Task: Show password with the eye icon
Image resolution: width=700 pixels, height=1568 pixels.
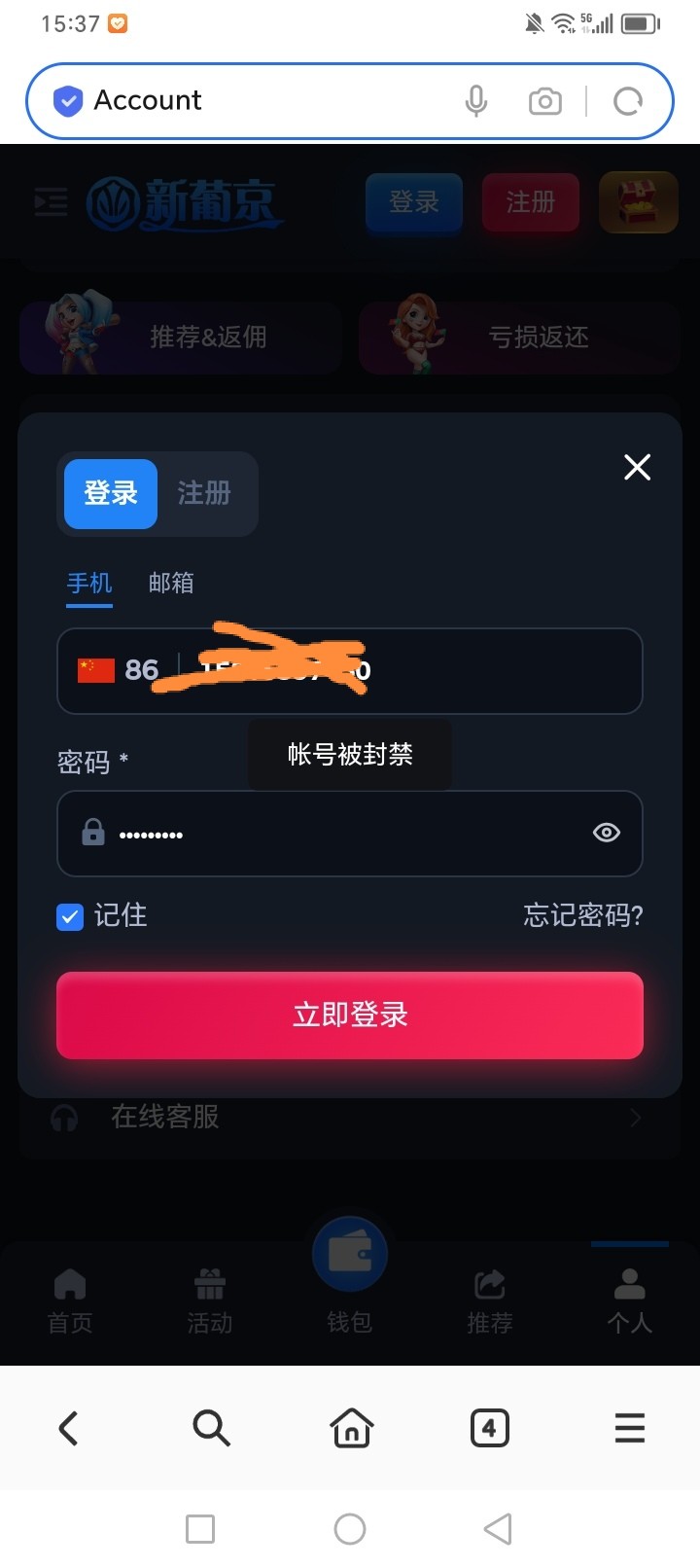Action: (607, 833)
